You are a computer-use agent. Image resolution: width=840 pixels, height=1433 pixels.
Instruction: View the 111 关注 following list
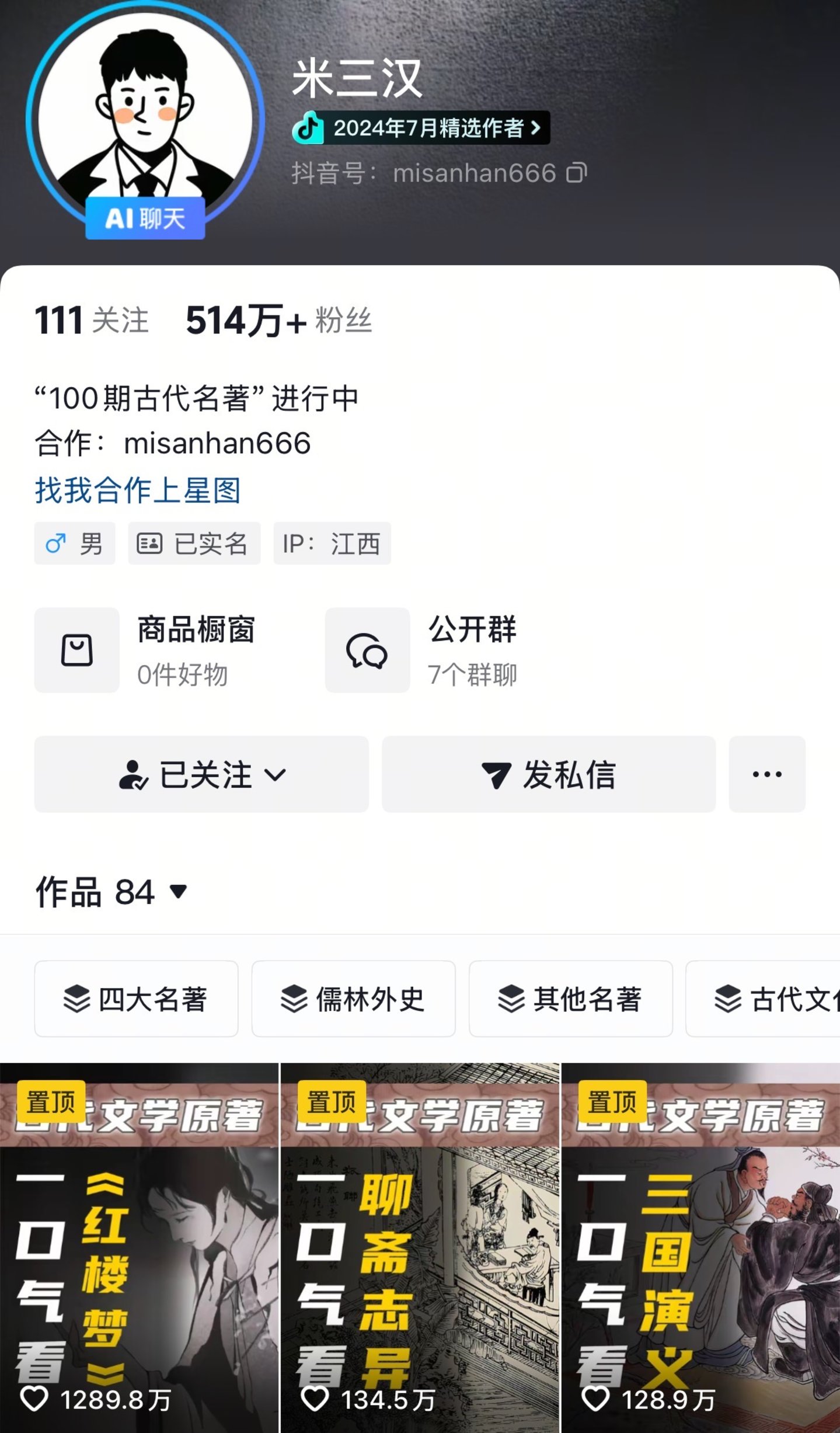tap(92, 320)
